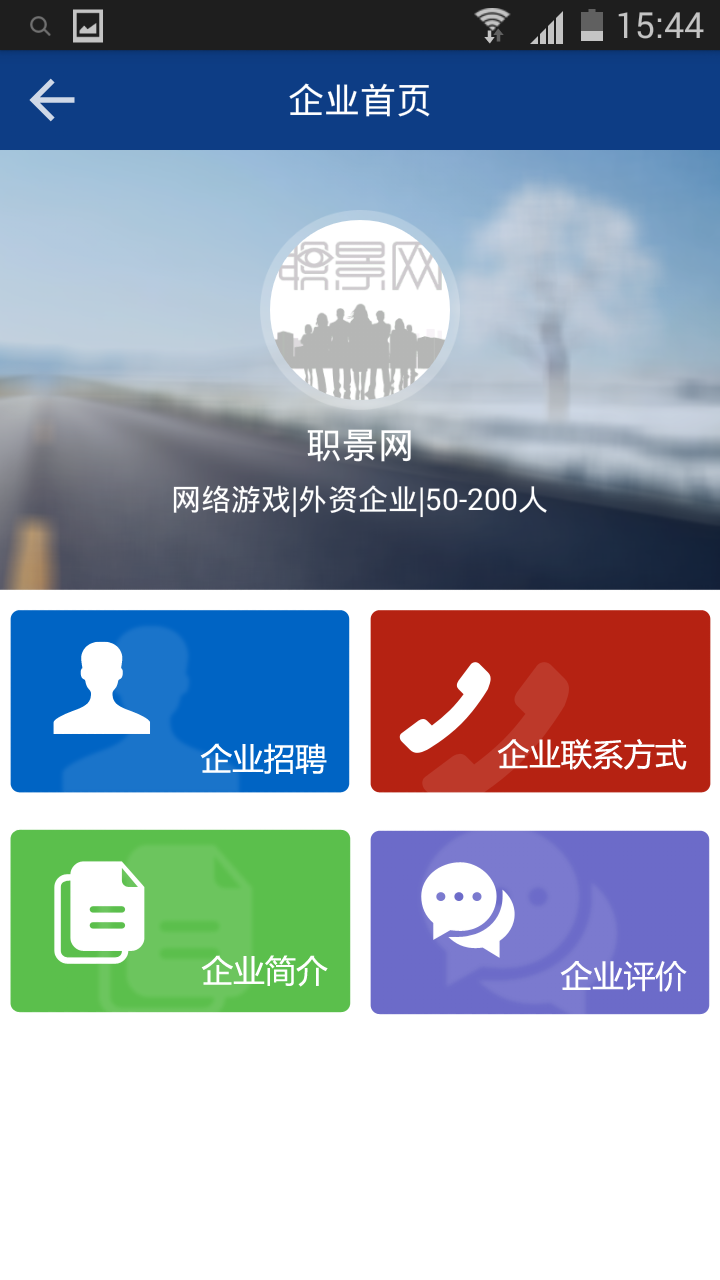Tap the cellular signal icon in status bar
This screenshot has width=720, height=1280.
tap(546, 28)
